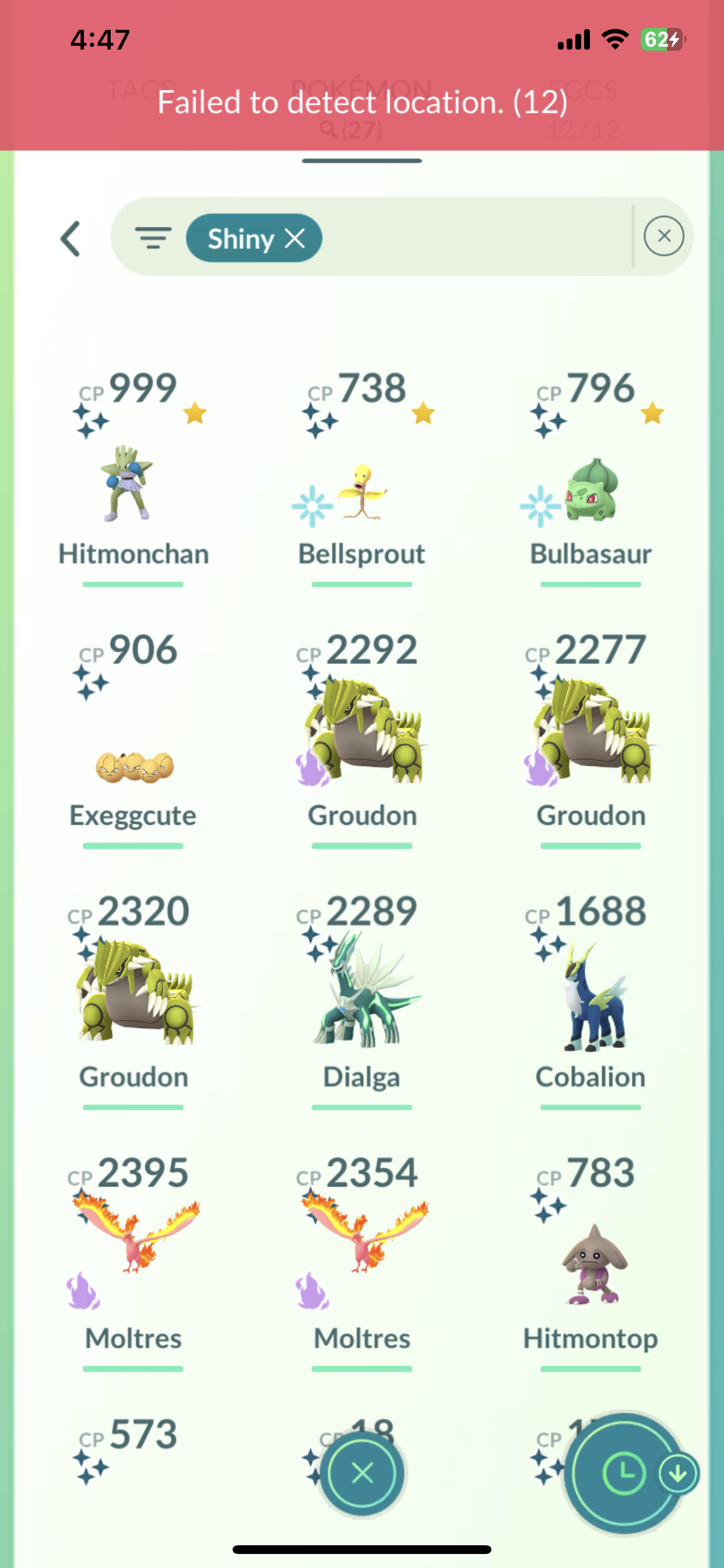Remove the Shiny filter chip

click(x=296, y=238)
